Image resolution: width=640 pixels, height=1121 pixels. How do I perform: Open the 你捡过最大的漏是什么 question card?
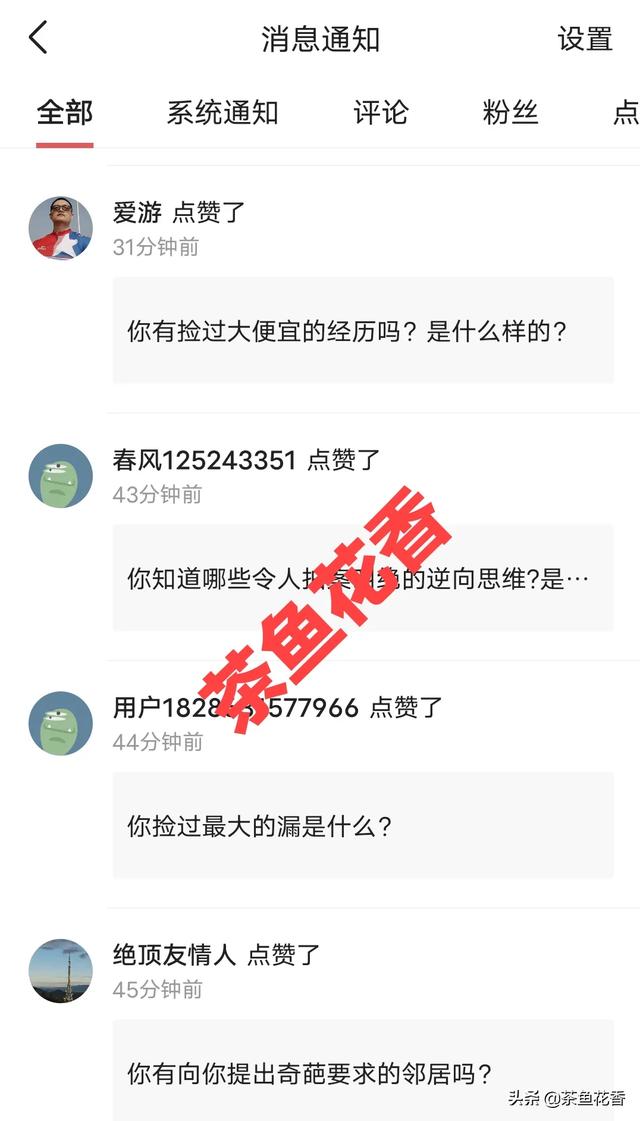click(363, 826)
